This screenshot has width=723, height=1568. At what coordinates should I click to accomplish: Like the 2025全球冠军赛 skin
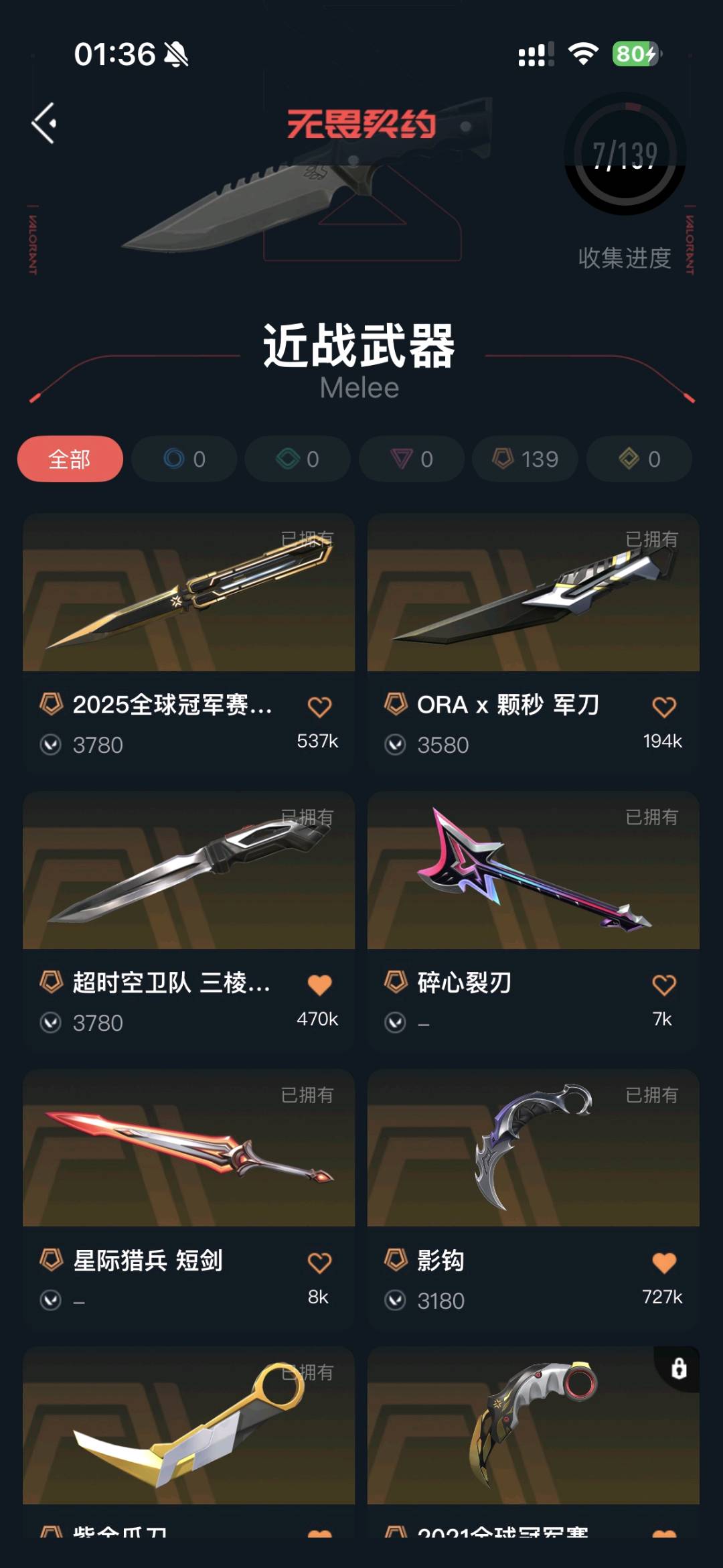[319, 707]
